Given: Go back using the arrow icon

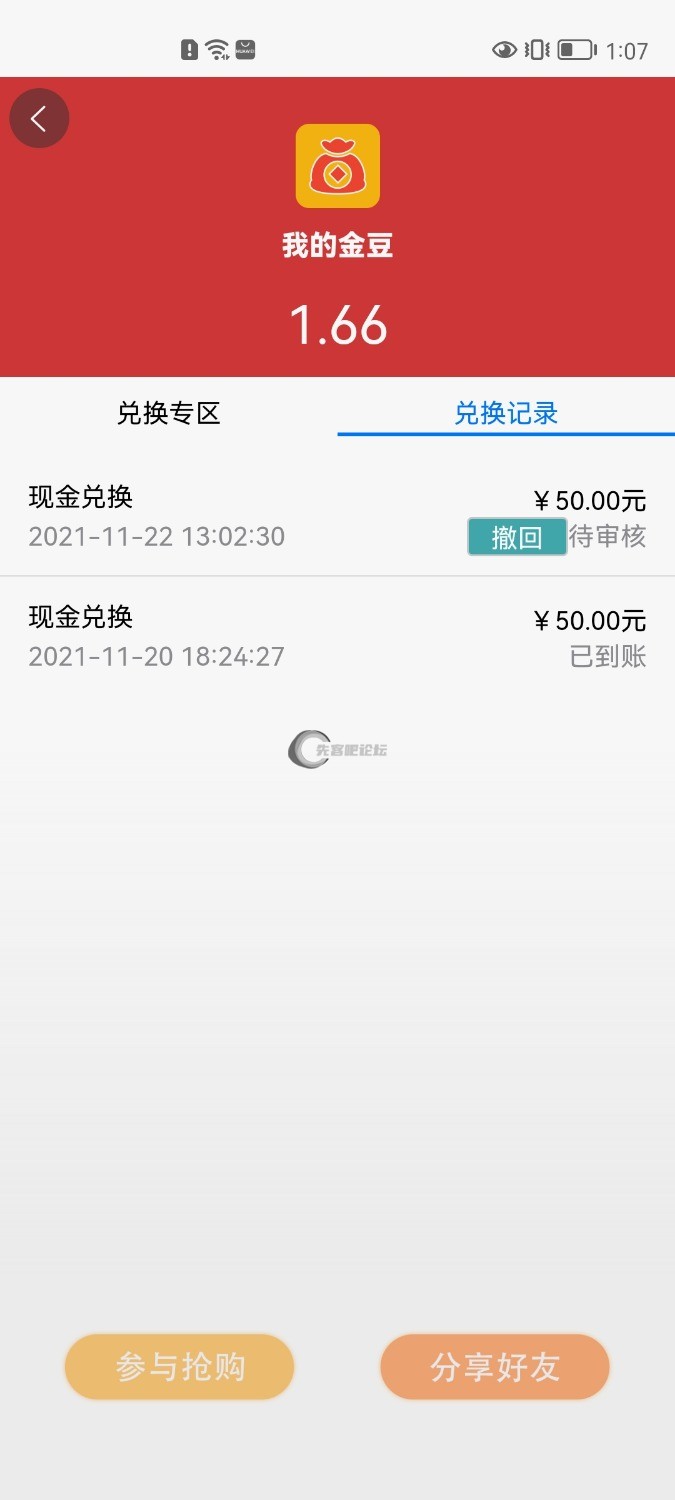Looking at the screenshot, I should click(x=39, y=119).
